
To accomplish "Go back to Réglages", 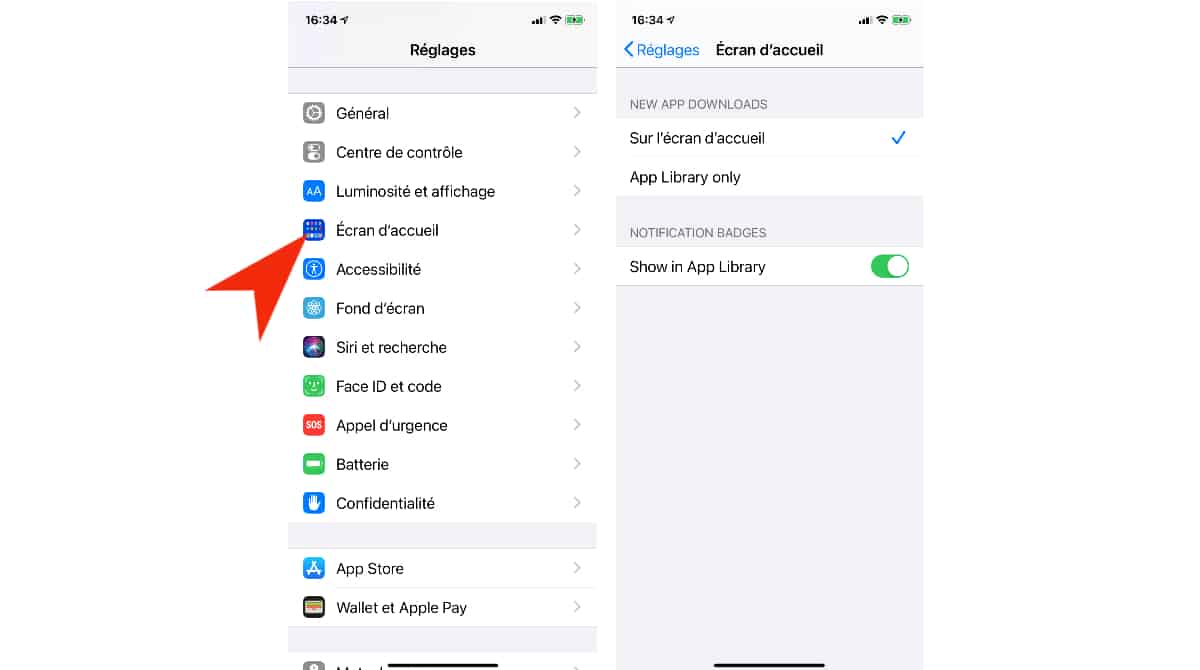I will pos(661,49).
